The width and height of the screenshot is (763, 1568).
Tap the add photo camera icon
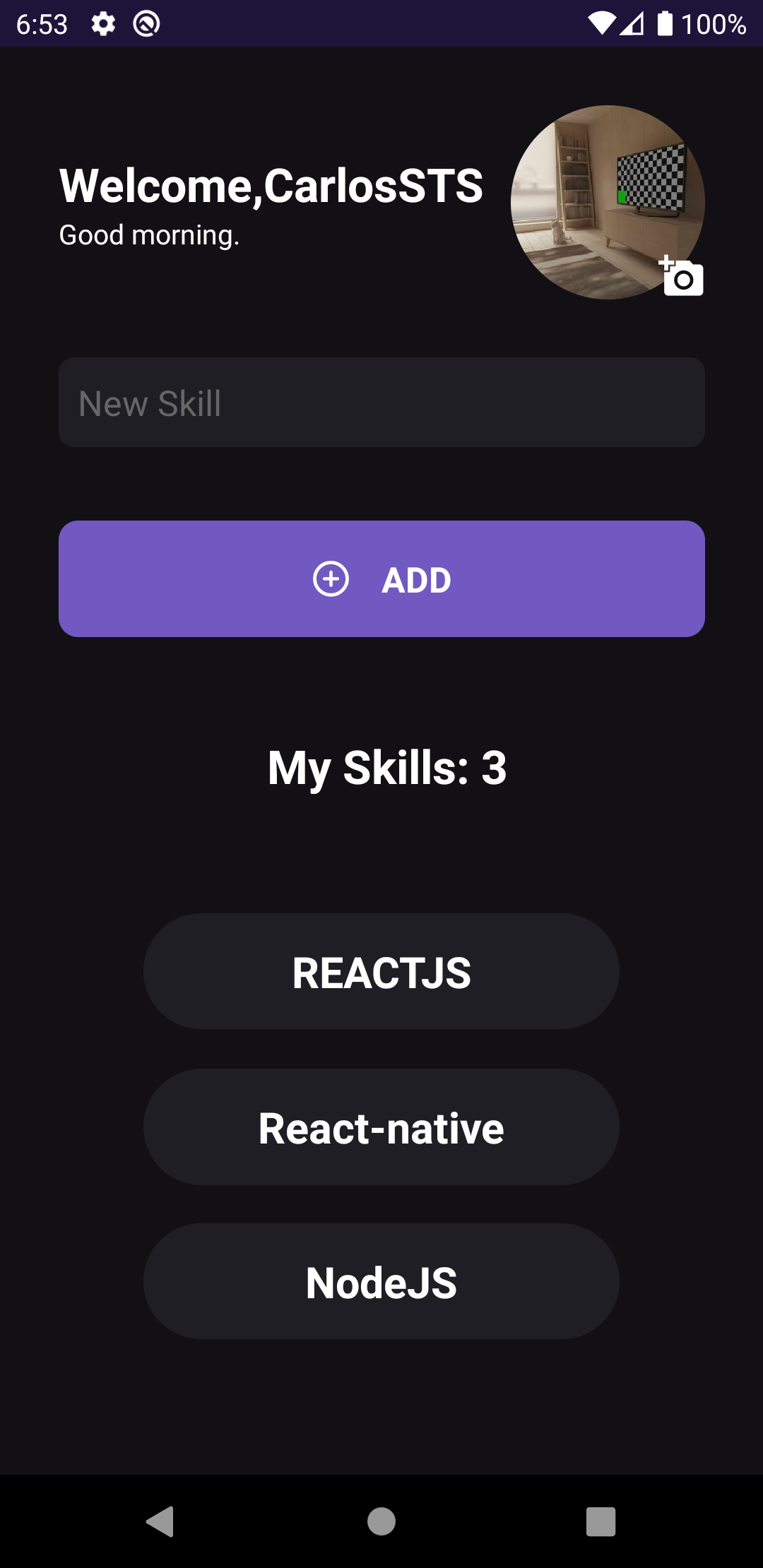click(682, 277)
